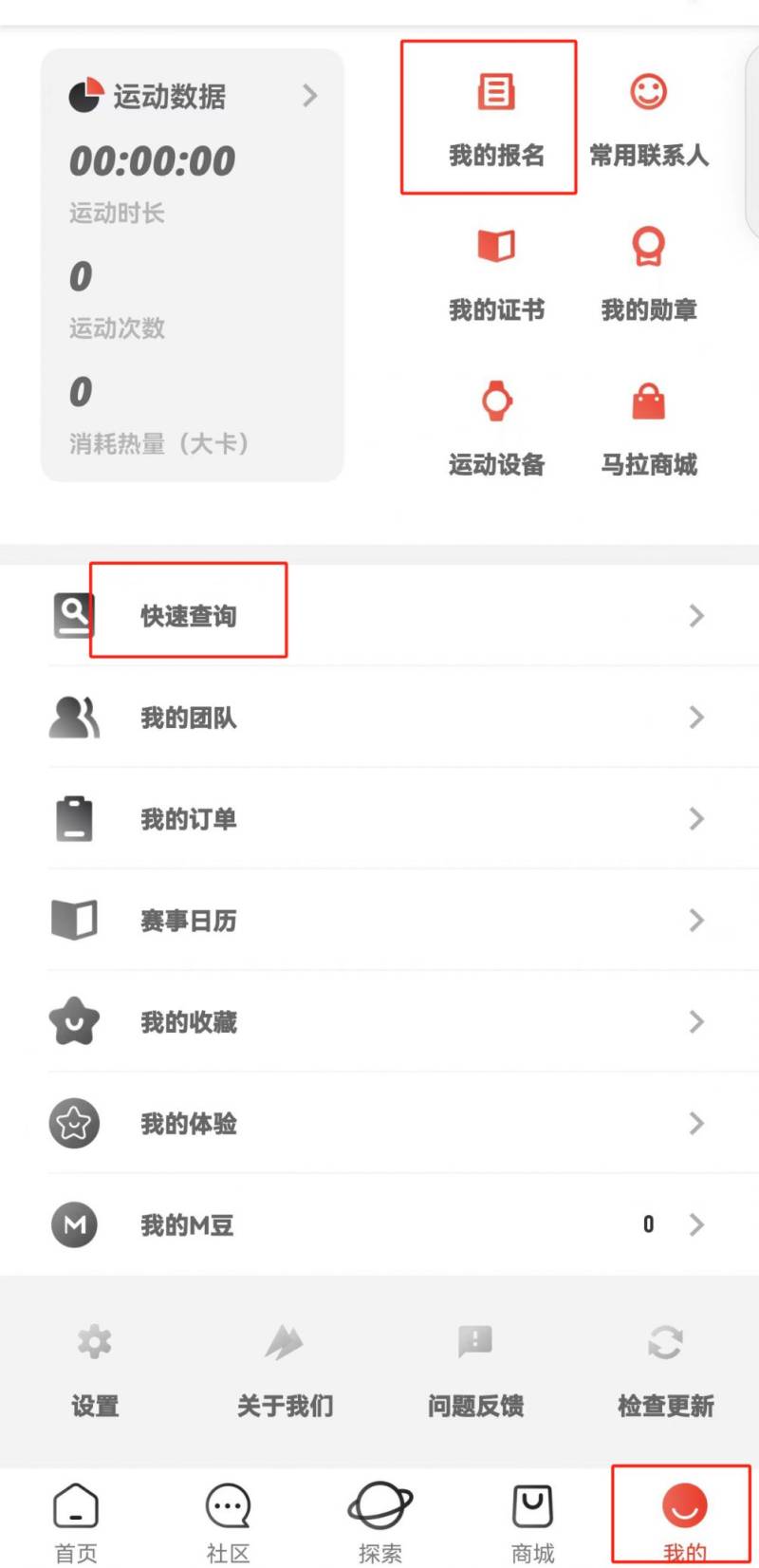Image resolution: width=759 pixels, height=1568 pixels.
Task: Enter 马拉商城 (Mara Mall)
Action: (x=649, y=427)
